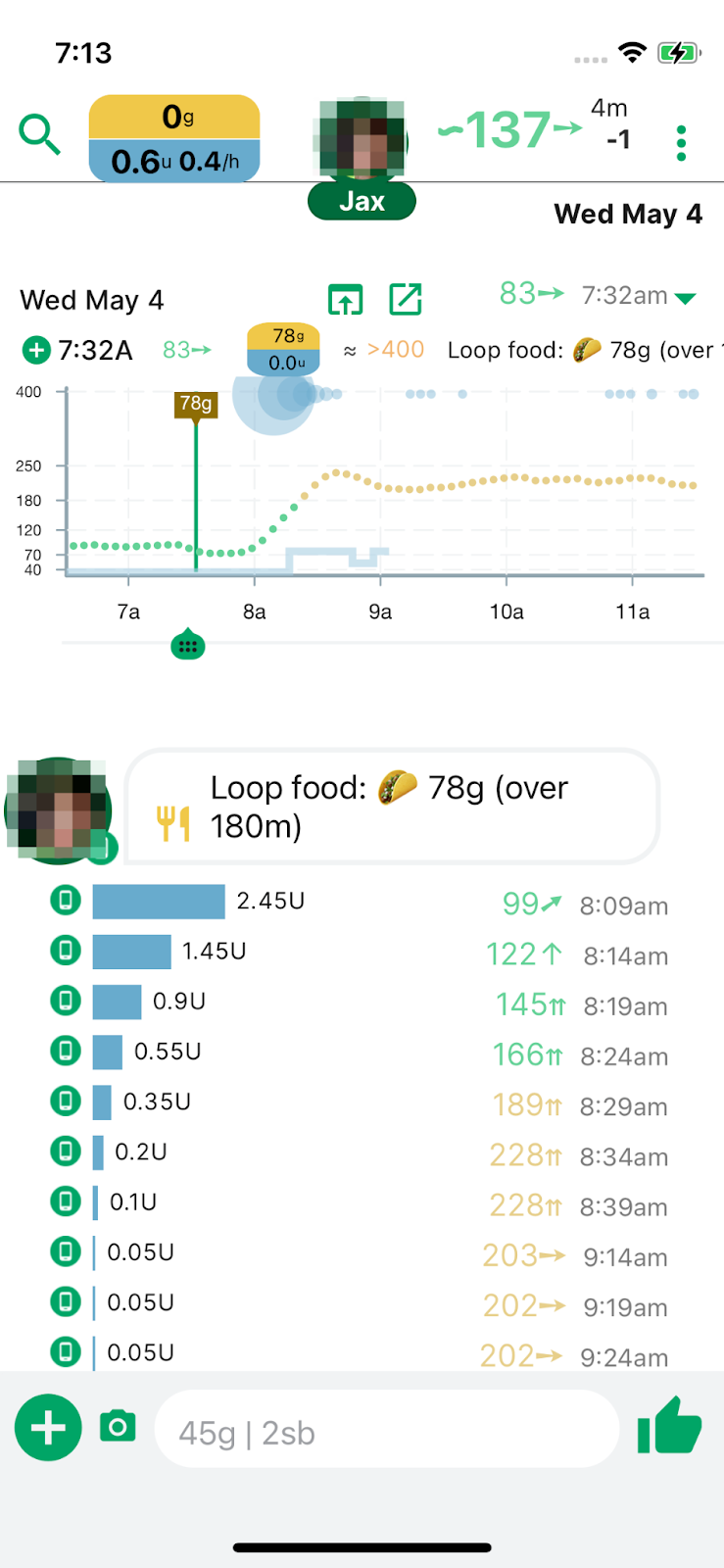Image resolution: width=724 pixels, height=1568 pixels.
Task: Tap the thumbs-up button
Action: (x=669, y=1426)
